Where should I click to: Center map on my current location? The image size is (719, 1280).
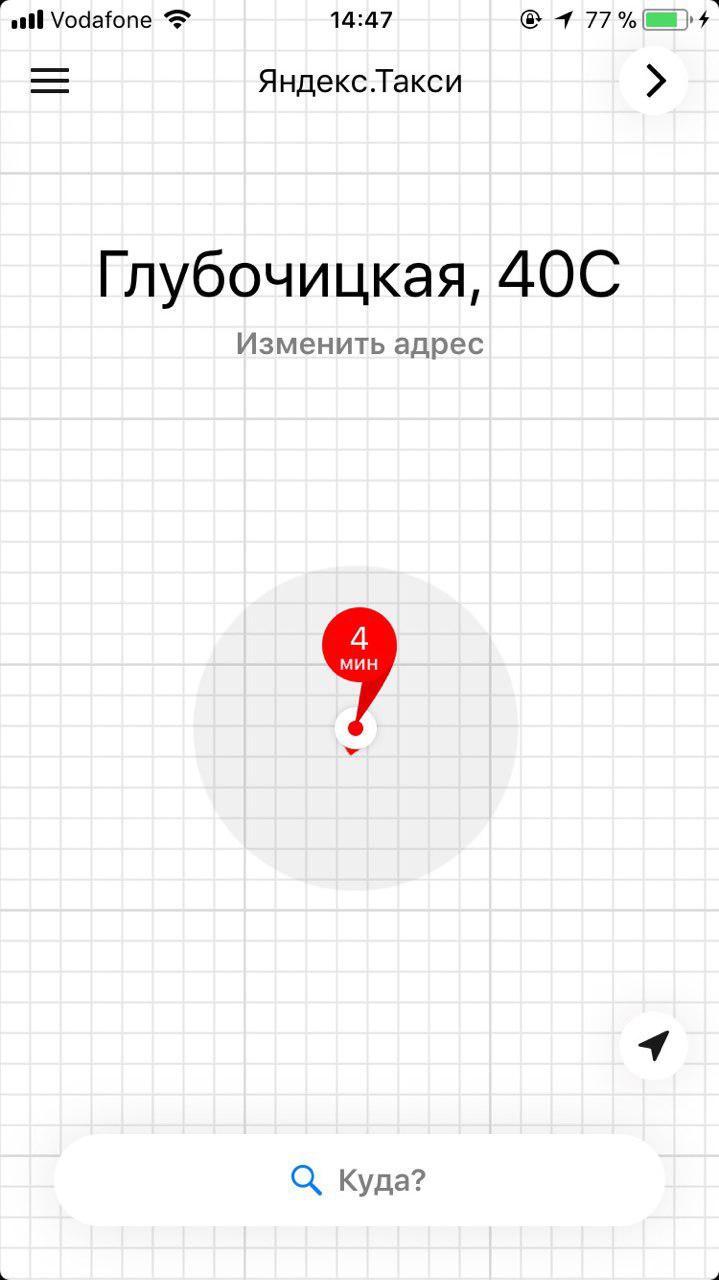[x=653, y=1046]
